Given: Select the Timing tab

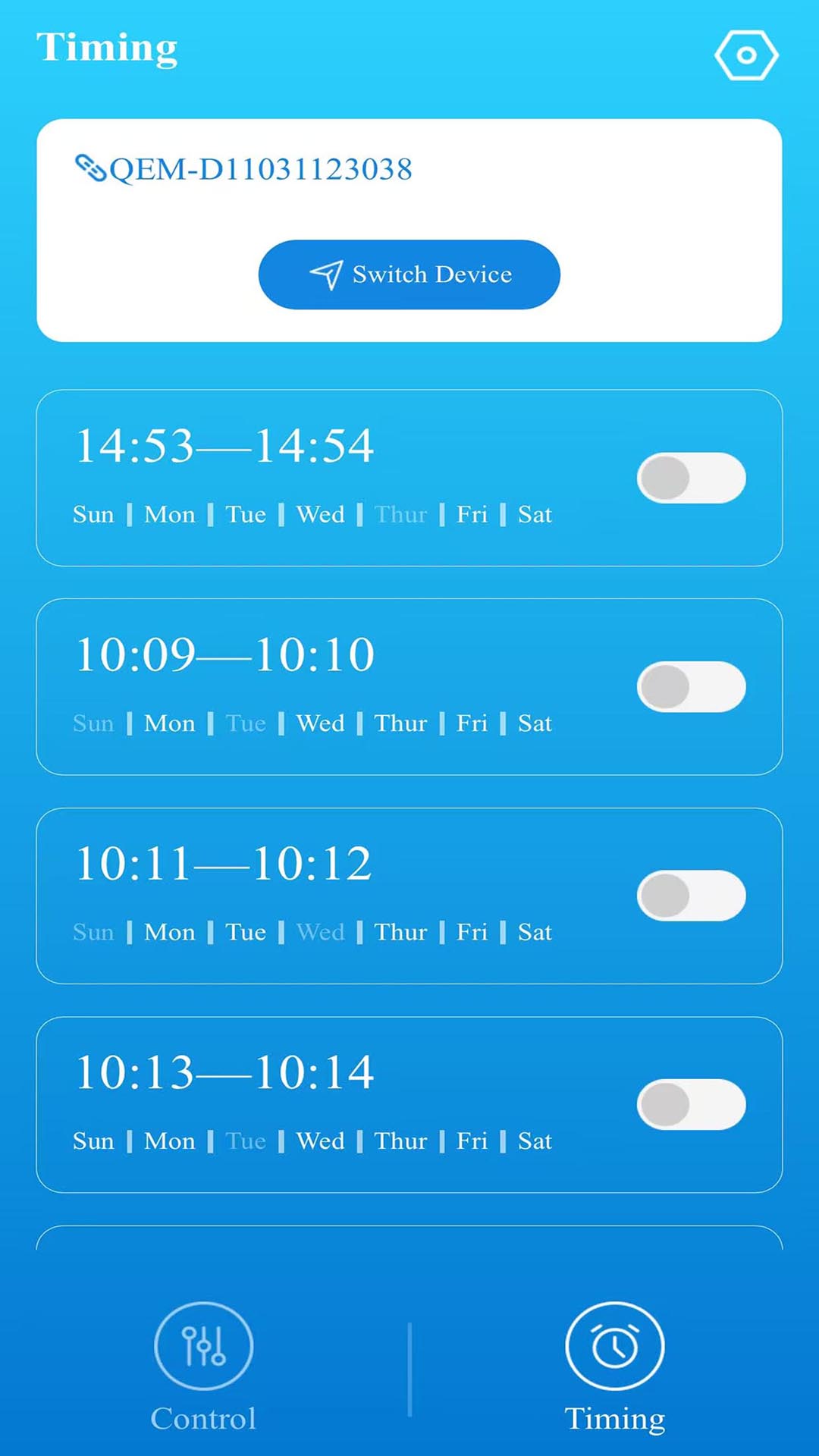Looking at the screenshot, I should pyautogui.click(x=614, y=1367).
